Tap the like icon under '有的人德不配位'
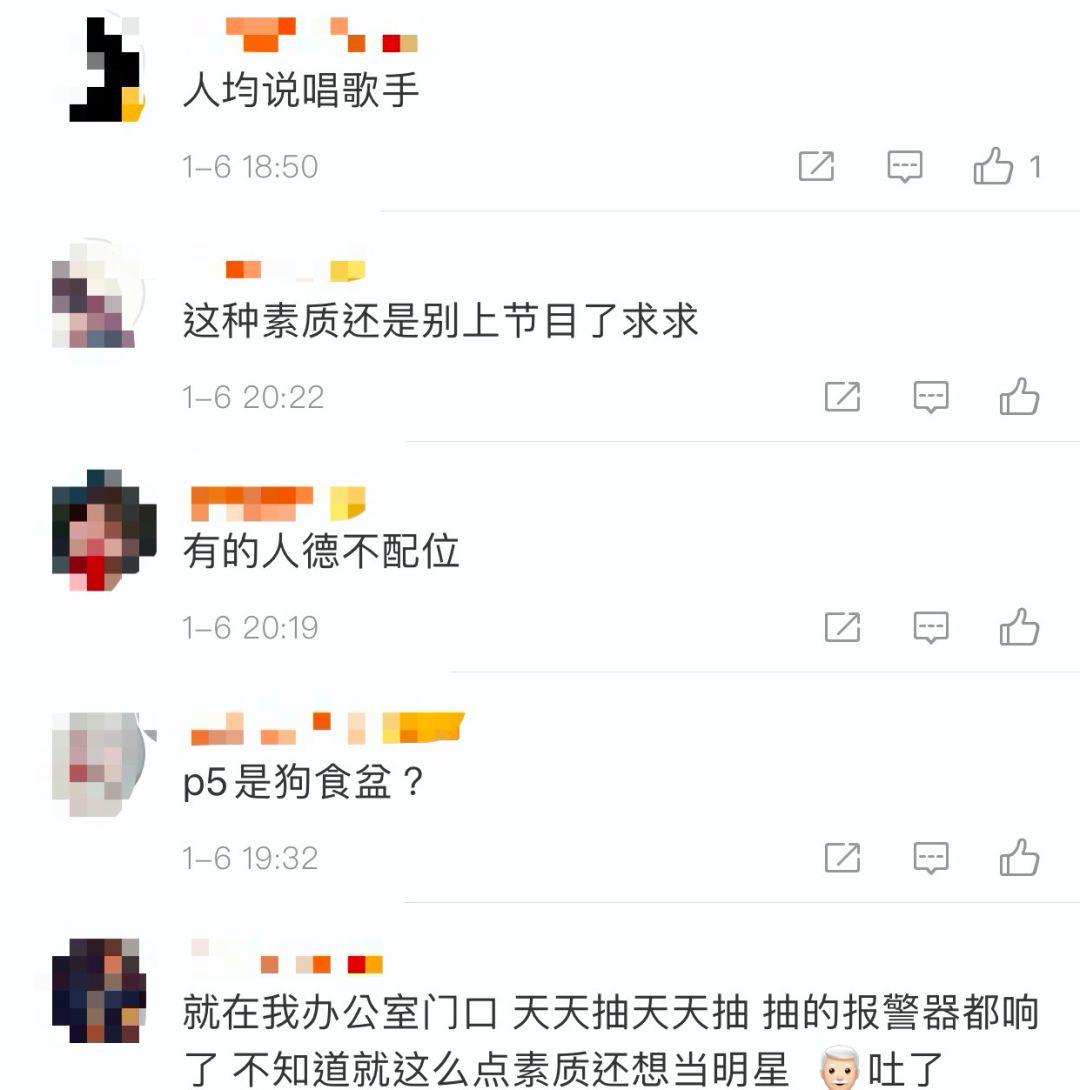Image resolution: width=1080 pixels, height=1090 pixels. tap(1020, 628)
